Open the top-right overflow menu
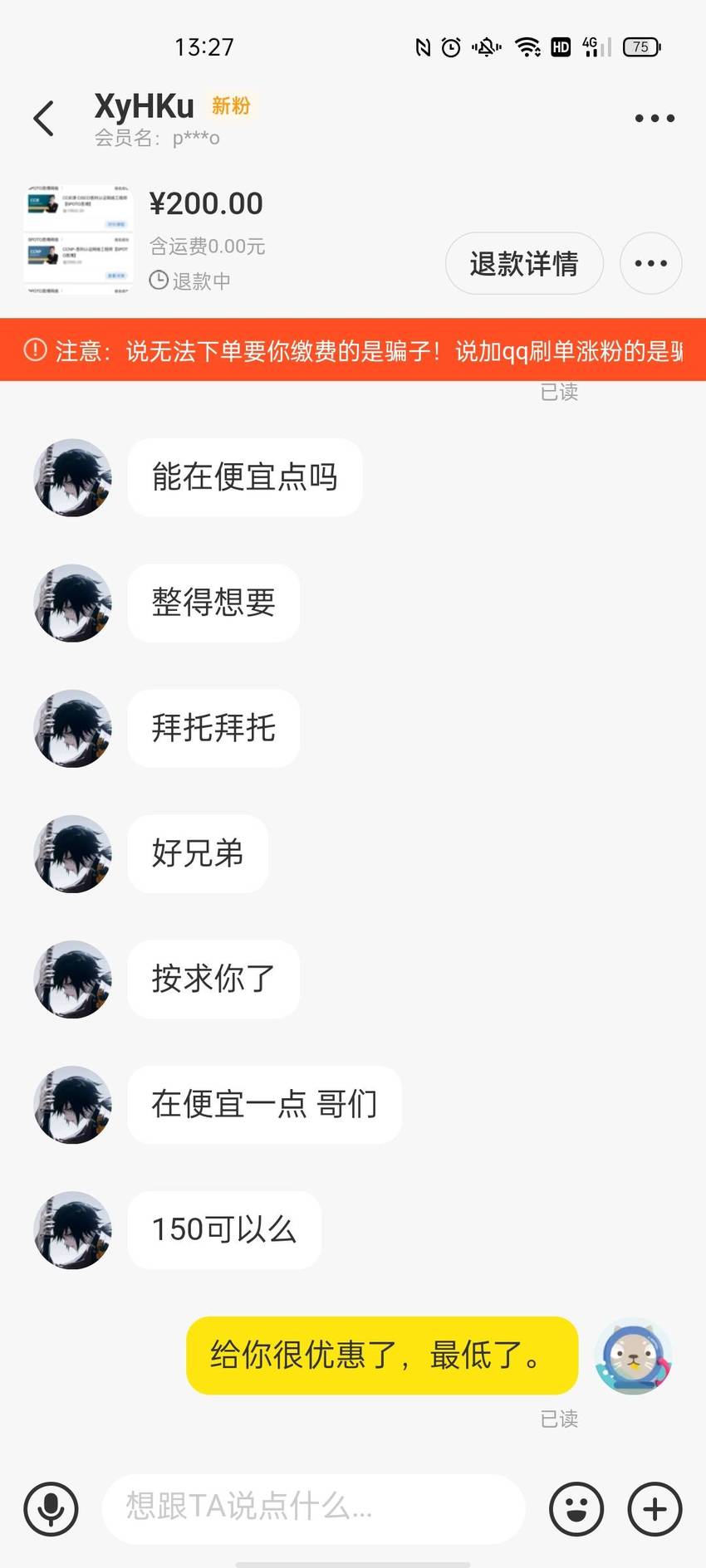Image resolution: width=706 pixels, height=1568 pixels. click(655, 119)
